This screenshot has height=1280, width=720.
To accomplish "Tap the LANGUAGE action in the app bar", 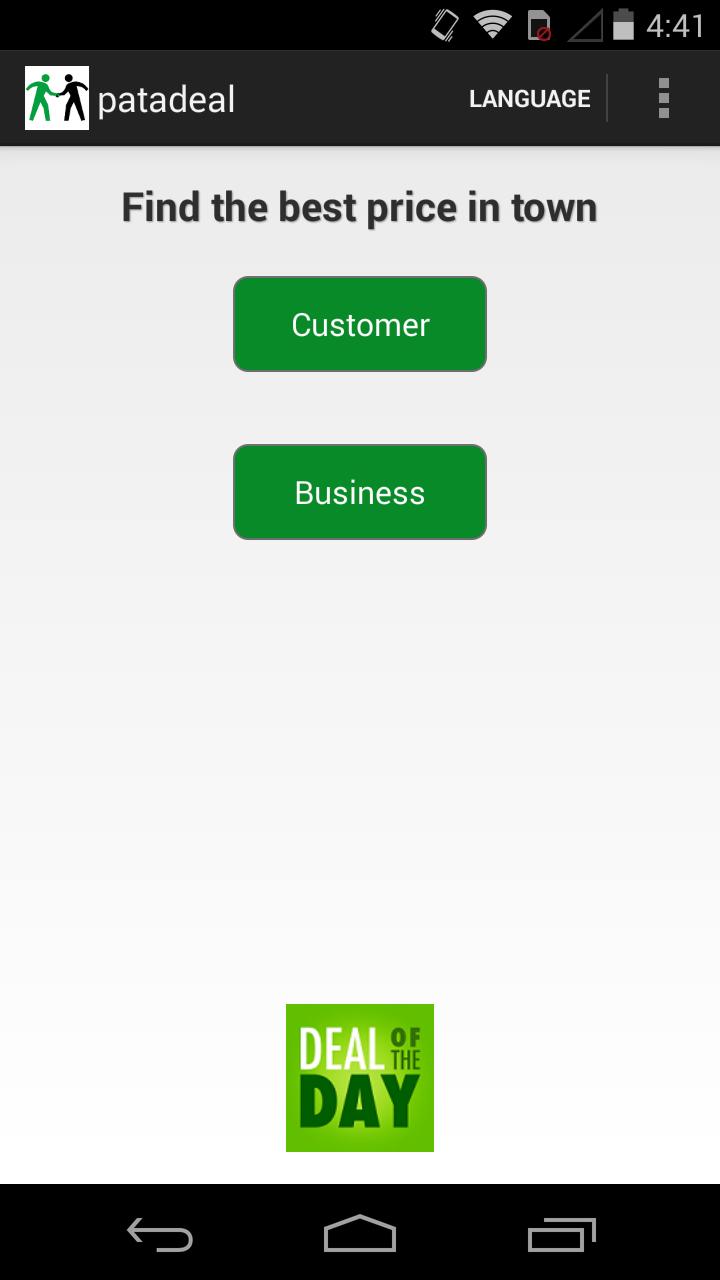I will point(529,98).
